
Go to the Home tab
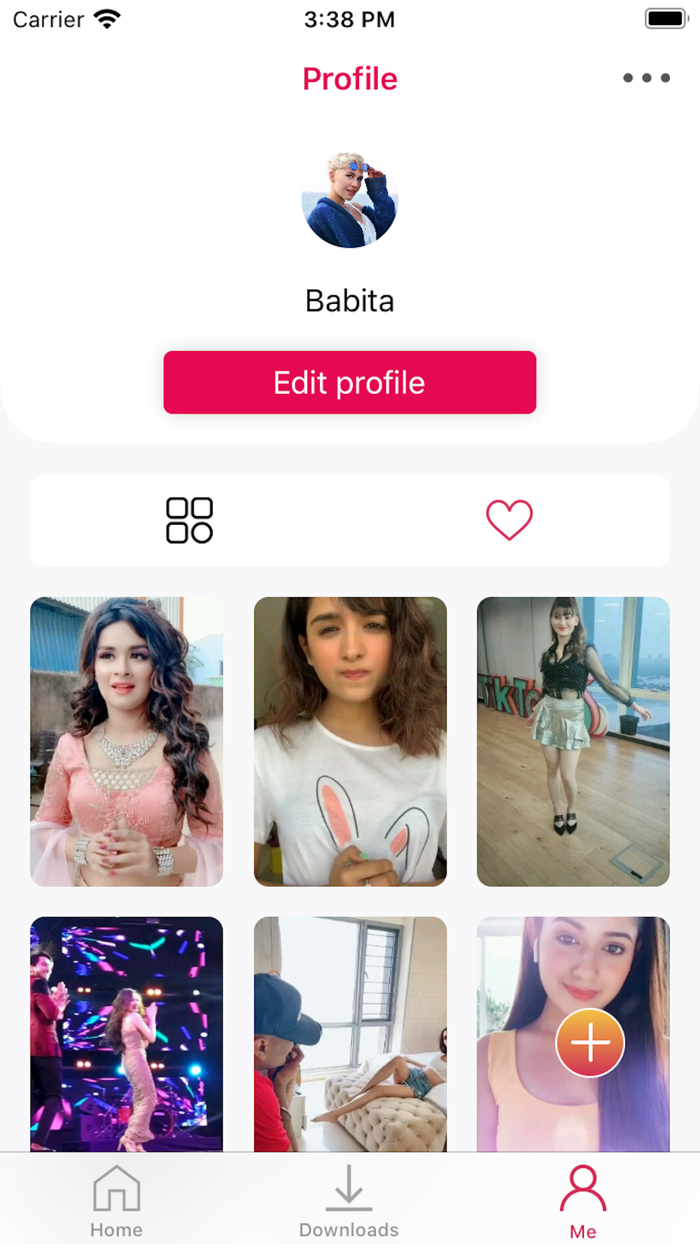click(116, 1201)
